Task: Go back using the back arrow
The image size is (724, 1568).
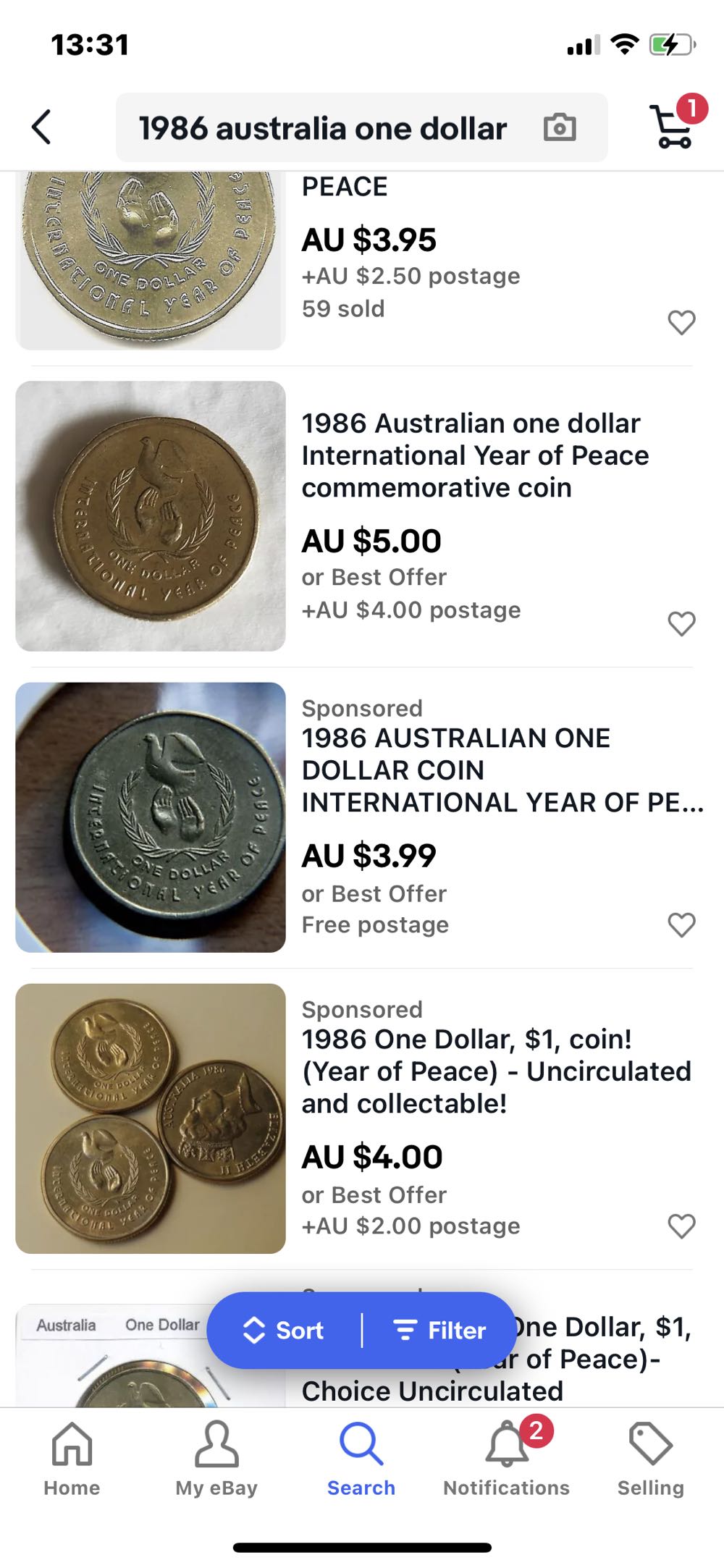Action: tap(41, 127)
